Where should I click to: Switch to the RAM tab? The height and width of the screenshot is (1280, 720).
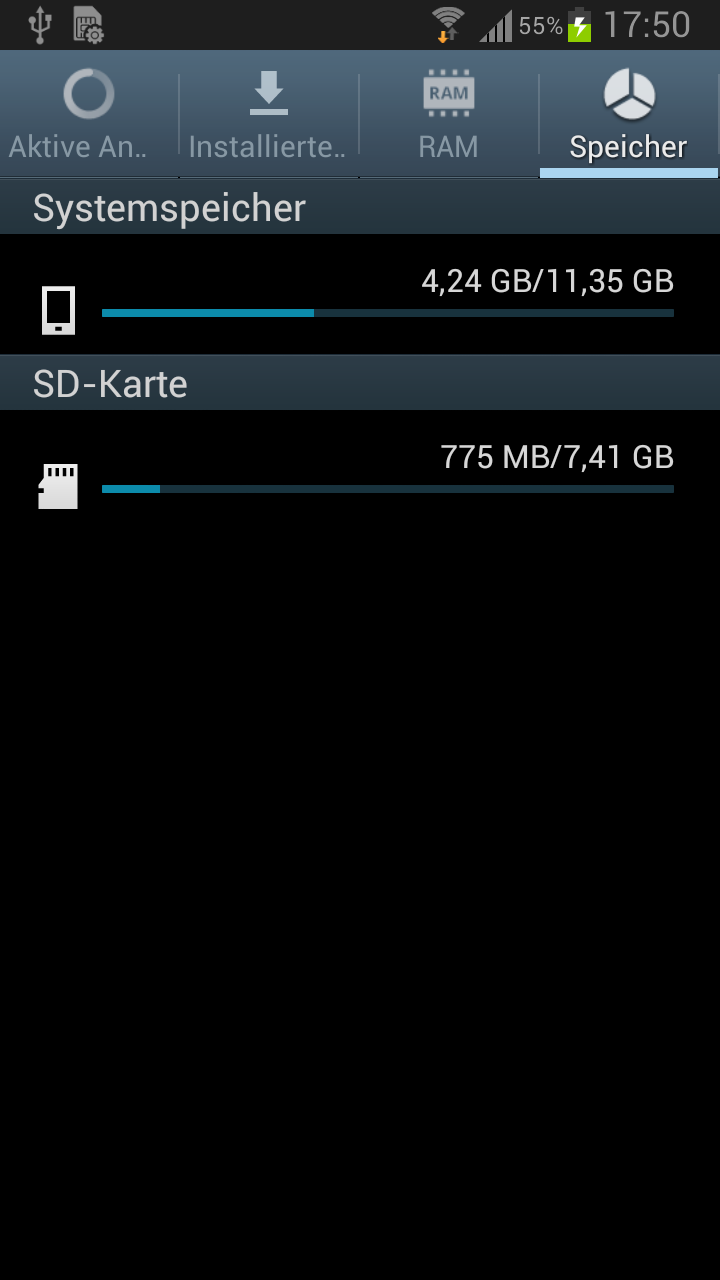coord(448,115)
